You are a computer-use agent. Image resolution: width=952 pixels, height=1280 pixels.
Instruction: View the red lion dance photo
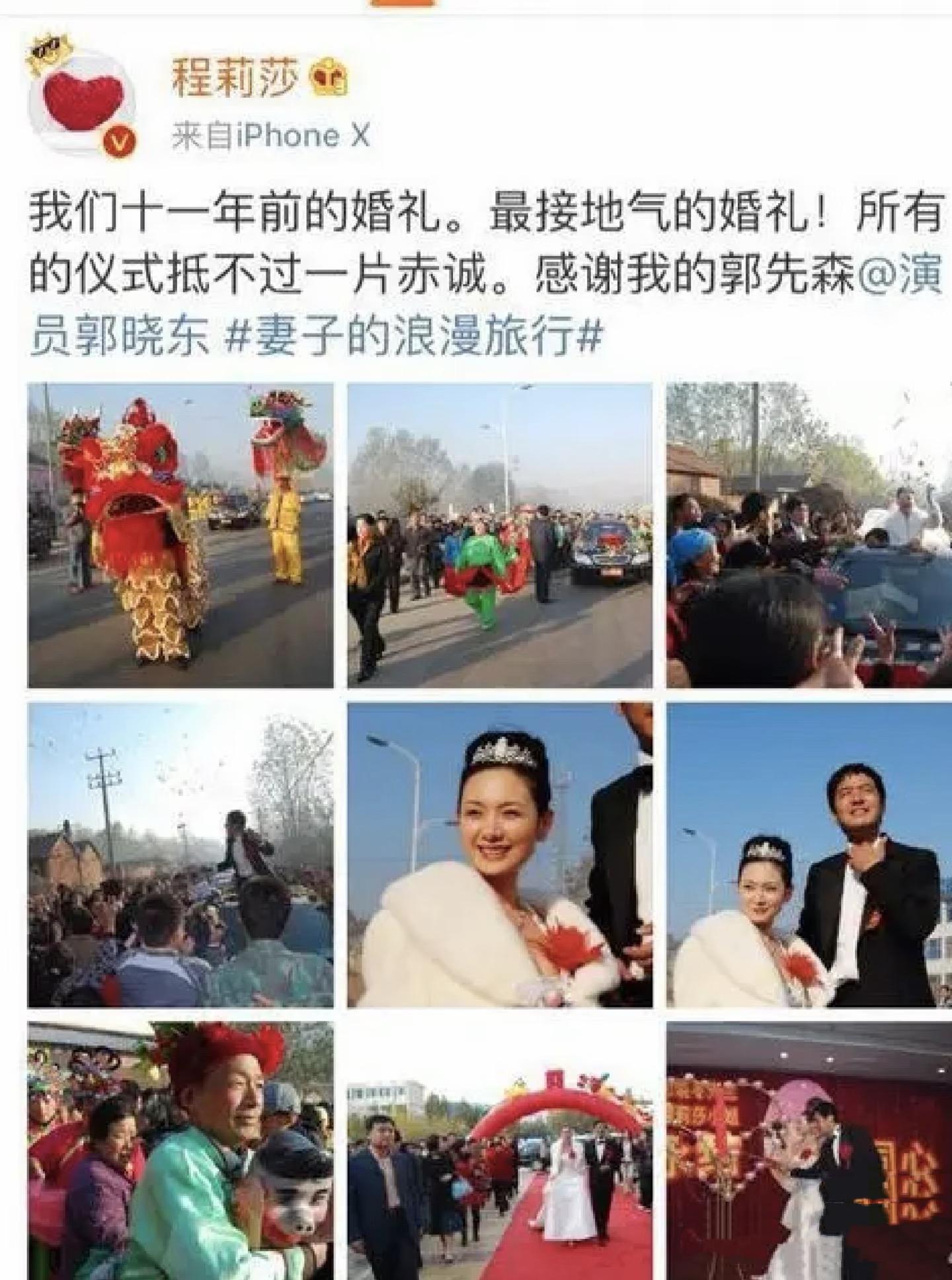point(180,536)
